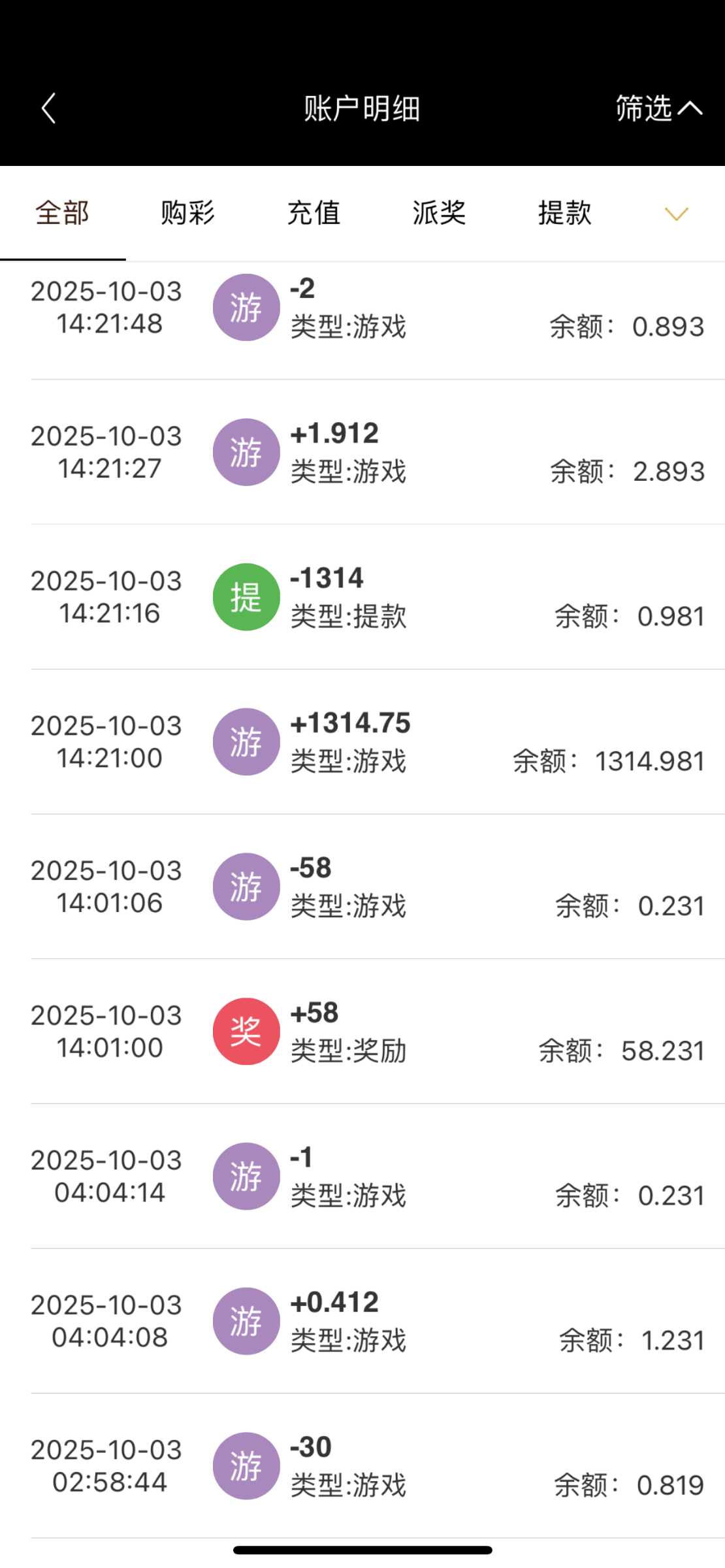Go back using the top-left arrow
Screen dimensions: 725x1568
[x=49, y=108]
